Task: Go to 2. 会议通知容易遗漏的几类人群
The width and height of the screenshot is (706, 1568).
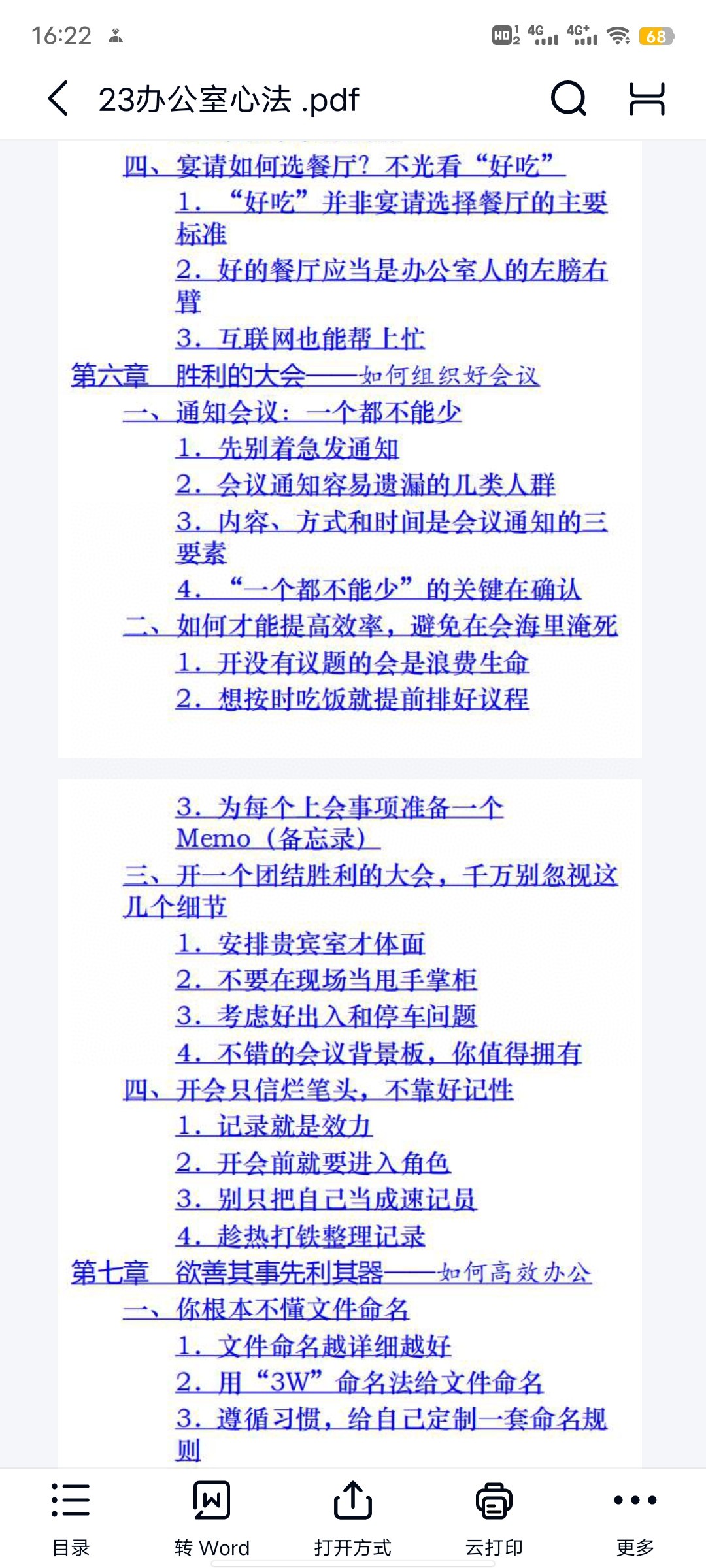Action: click(365, 485)
